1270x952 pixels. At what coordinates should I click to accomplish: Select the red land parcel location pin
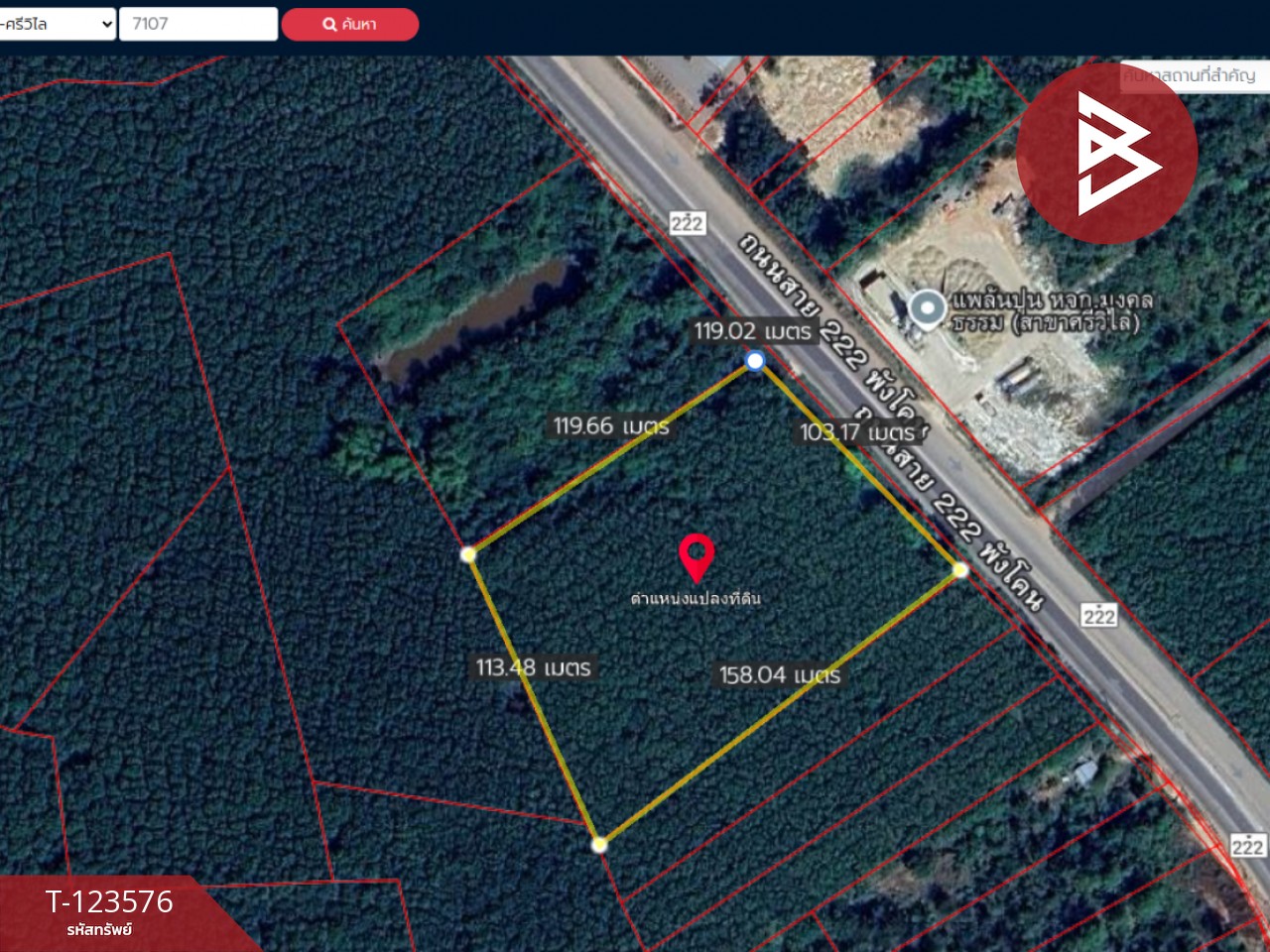[697, 557]
